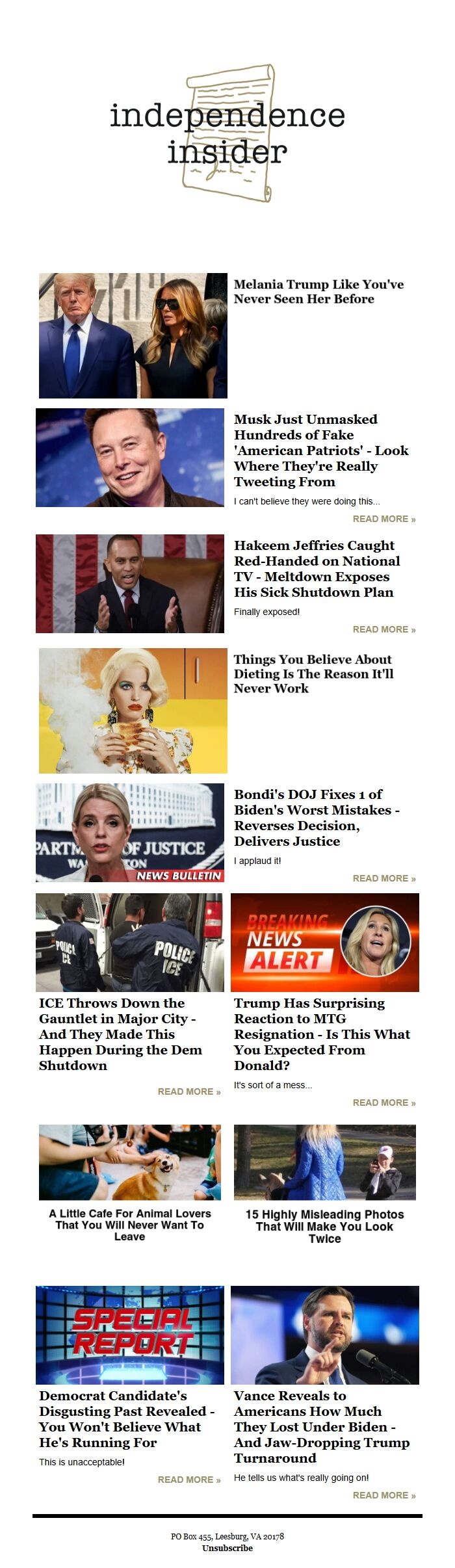The image size is (455, 1568).
Task: Tap Read More under the Vance story
Action: 383,1495
